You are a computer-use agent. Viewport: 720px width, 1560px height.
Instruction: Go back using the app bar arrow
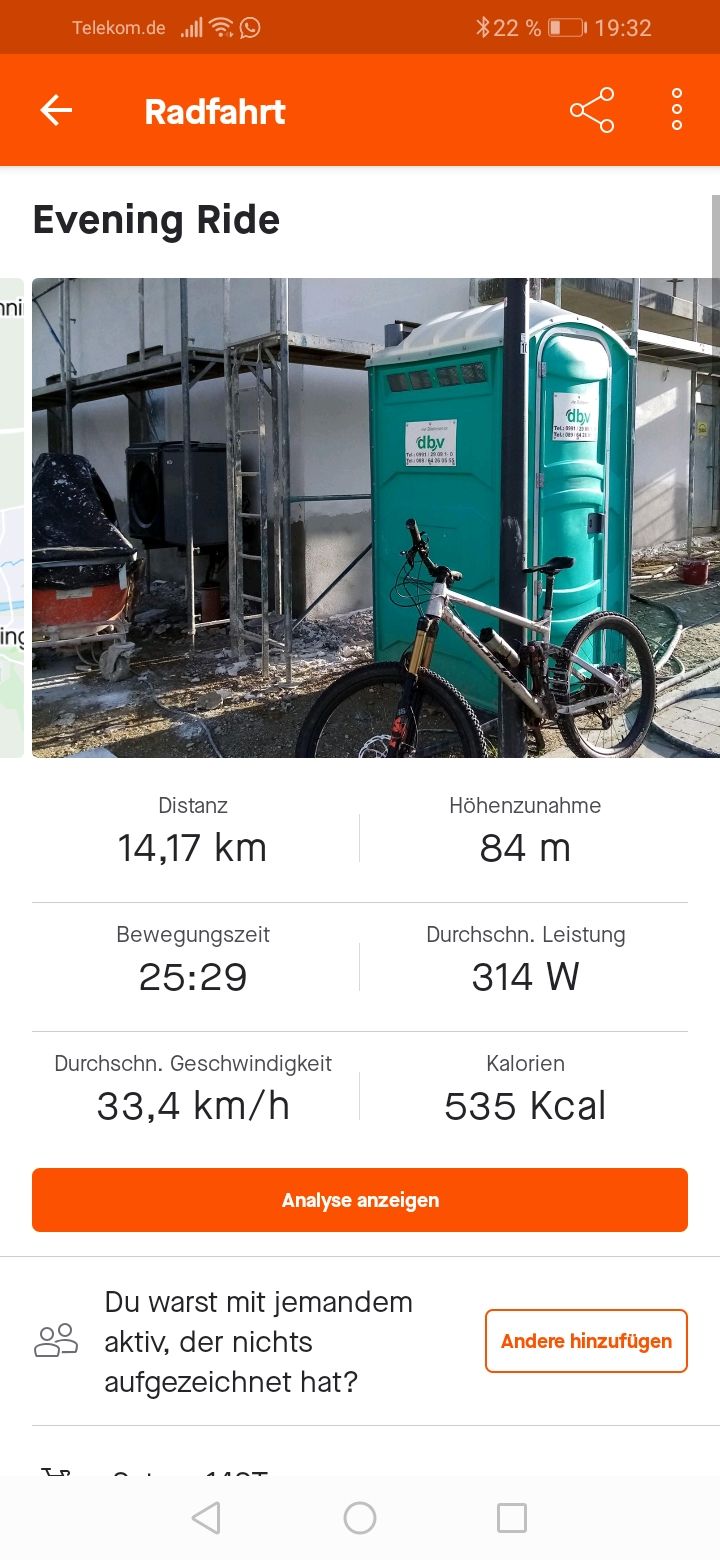coord(56,110)
